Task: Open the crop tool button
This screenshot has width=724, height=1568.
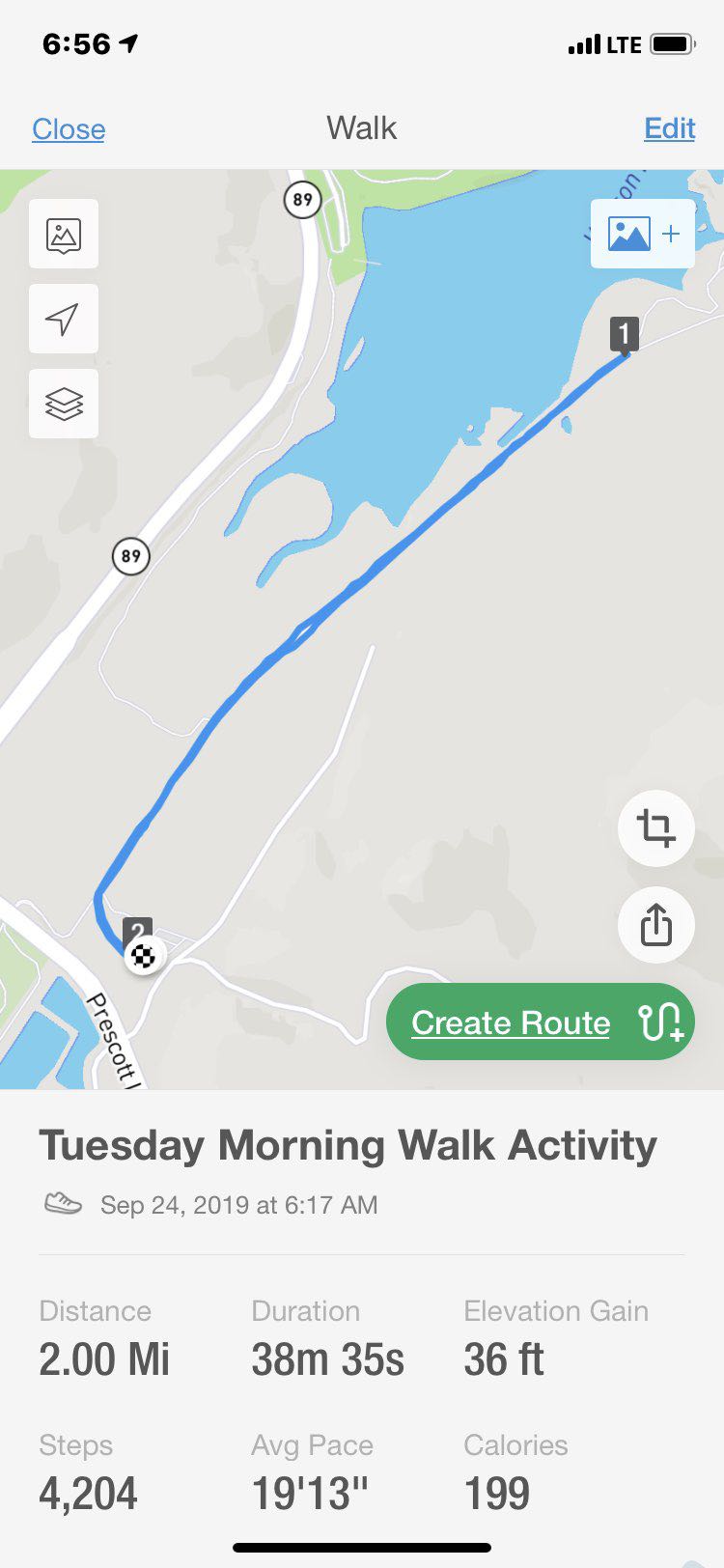Action: 655,828
